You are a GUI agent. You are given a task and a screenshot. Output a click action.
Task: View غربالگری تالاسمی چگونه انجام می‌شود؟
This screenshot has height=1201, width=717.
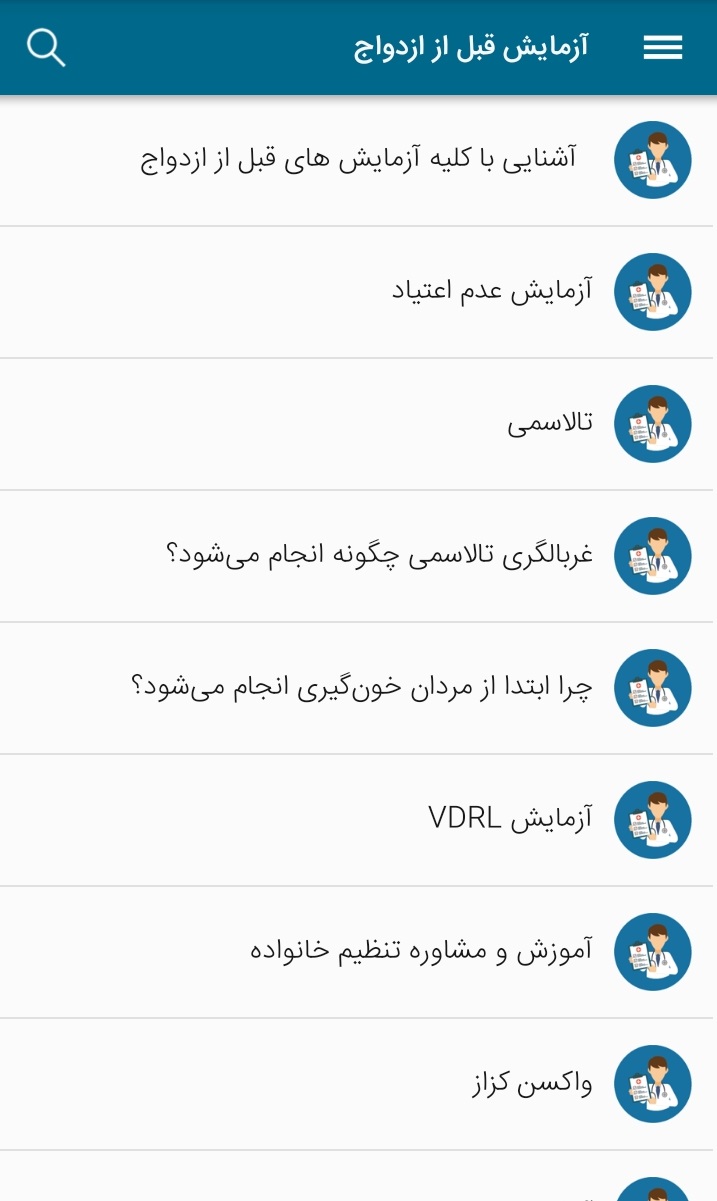[380, 556]
